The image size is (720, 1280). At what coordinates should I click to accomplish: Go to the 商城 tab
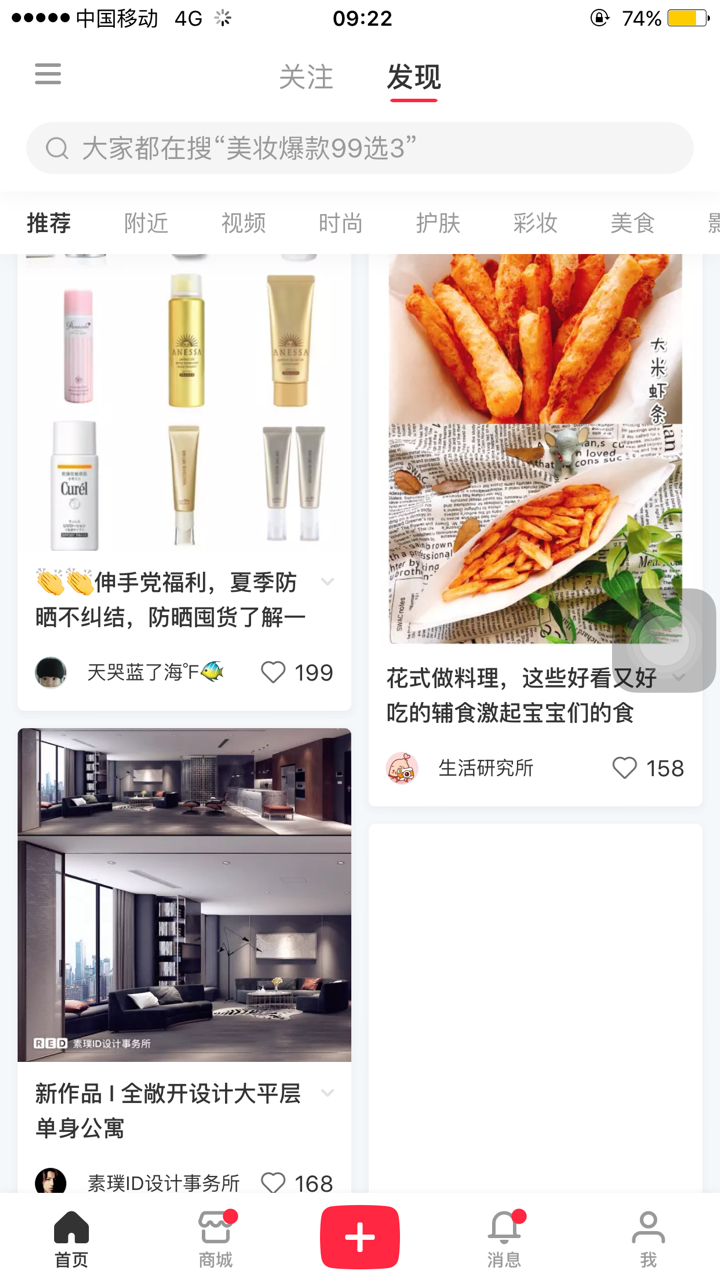point(216,1238)
